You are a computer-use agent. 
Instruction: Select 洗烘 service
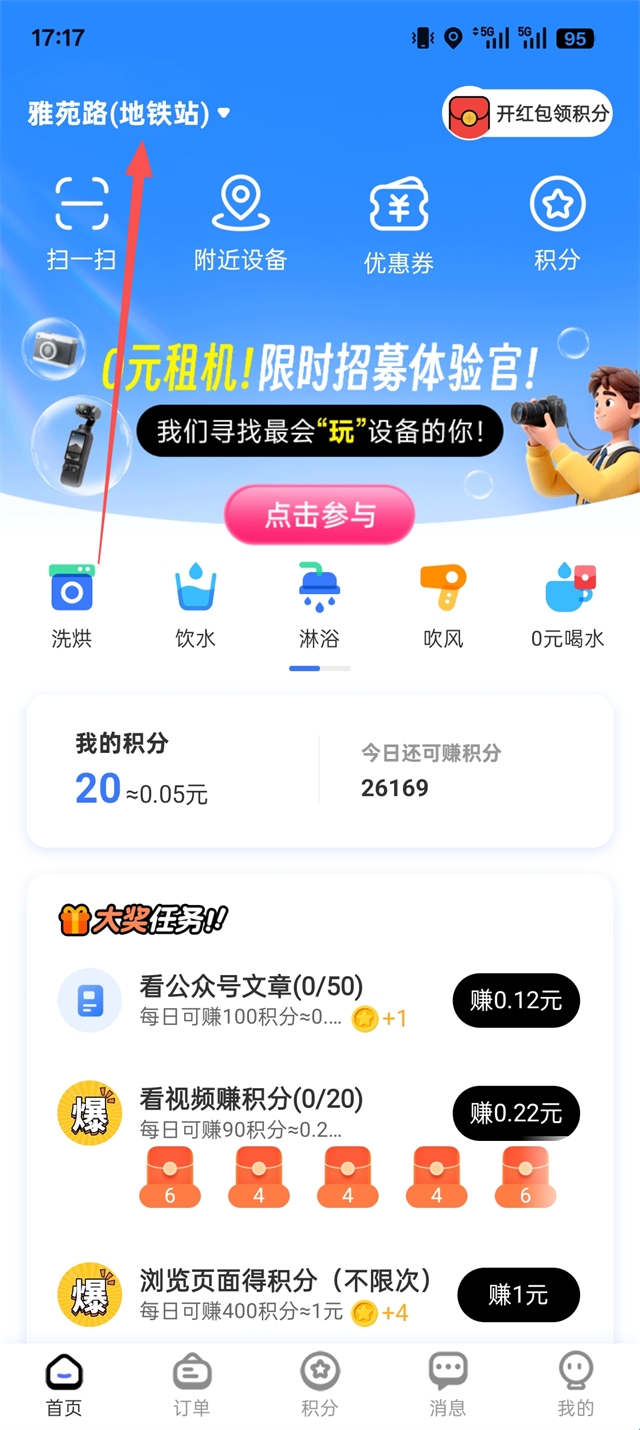click(72, 605)
